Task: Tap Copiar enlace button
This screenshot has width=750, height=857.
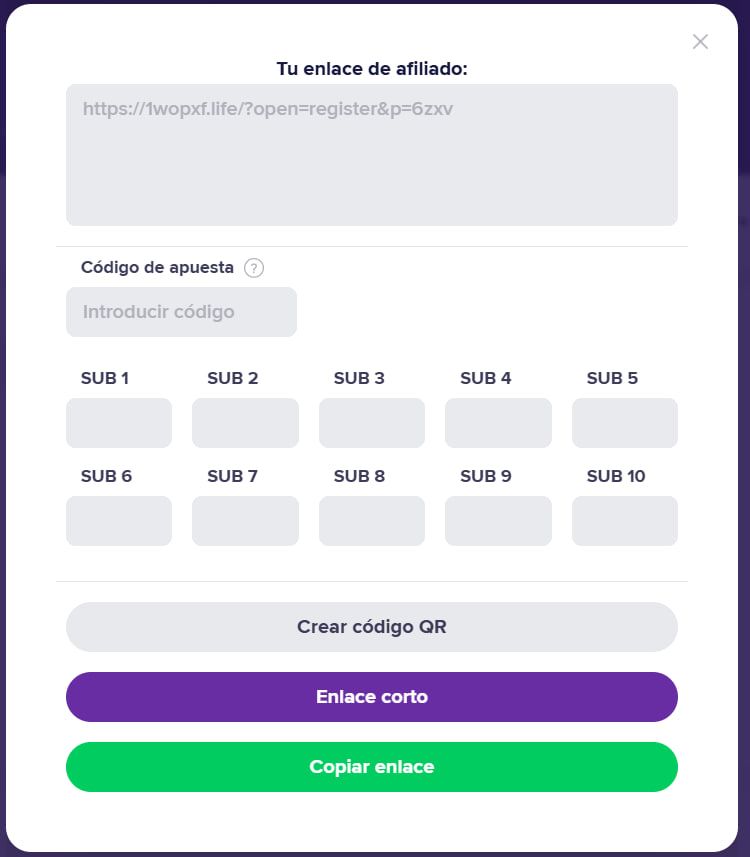Action: click(x=371, y=767)
